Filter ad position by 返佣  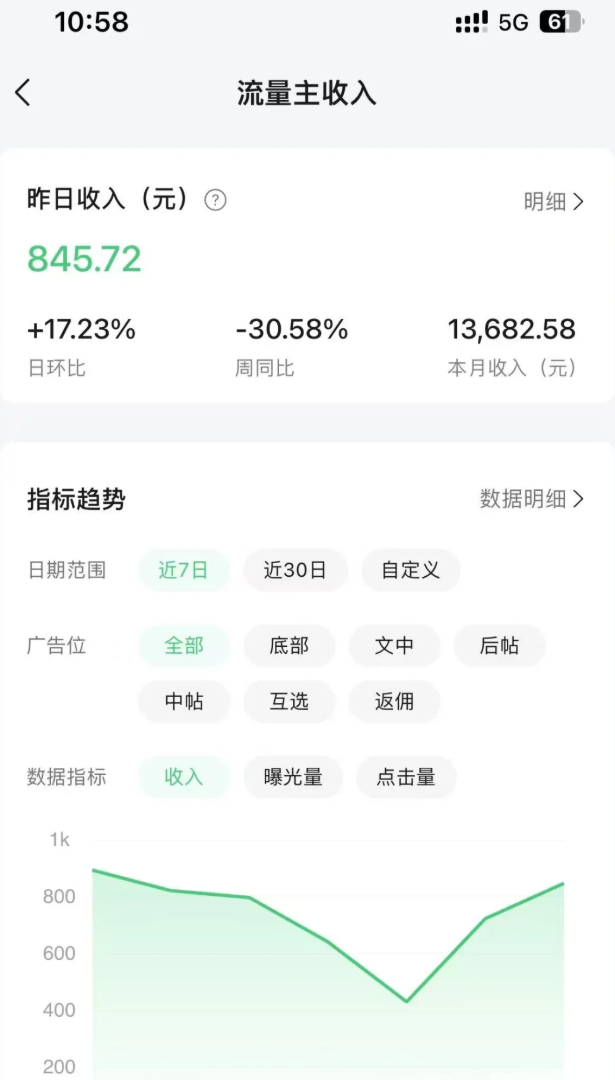394,701
